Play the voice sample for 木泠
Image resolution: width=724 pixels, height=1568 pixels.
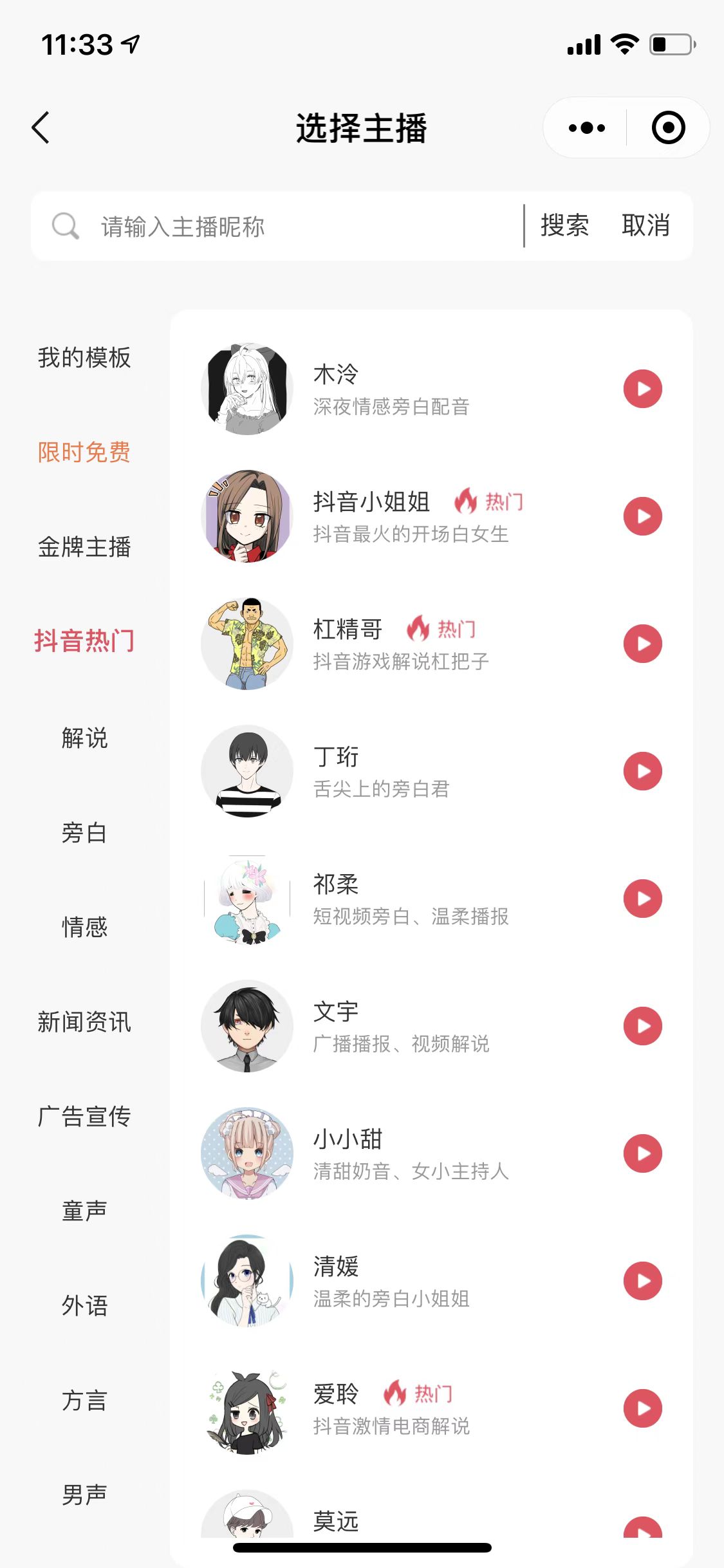[642, 389]
